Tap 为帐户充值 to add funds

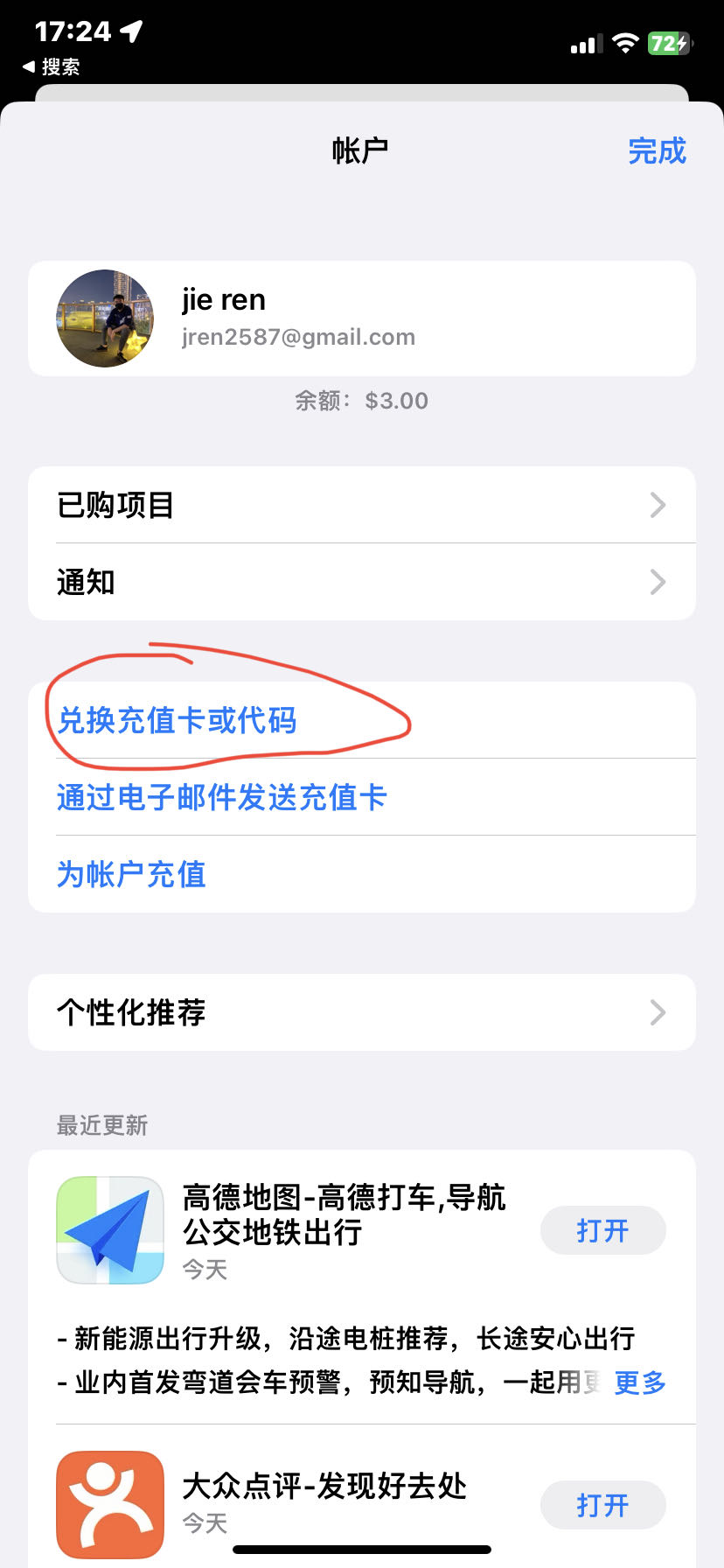pos(131,874)
